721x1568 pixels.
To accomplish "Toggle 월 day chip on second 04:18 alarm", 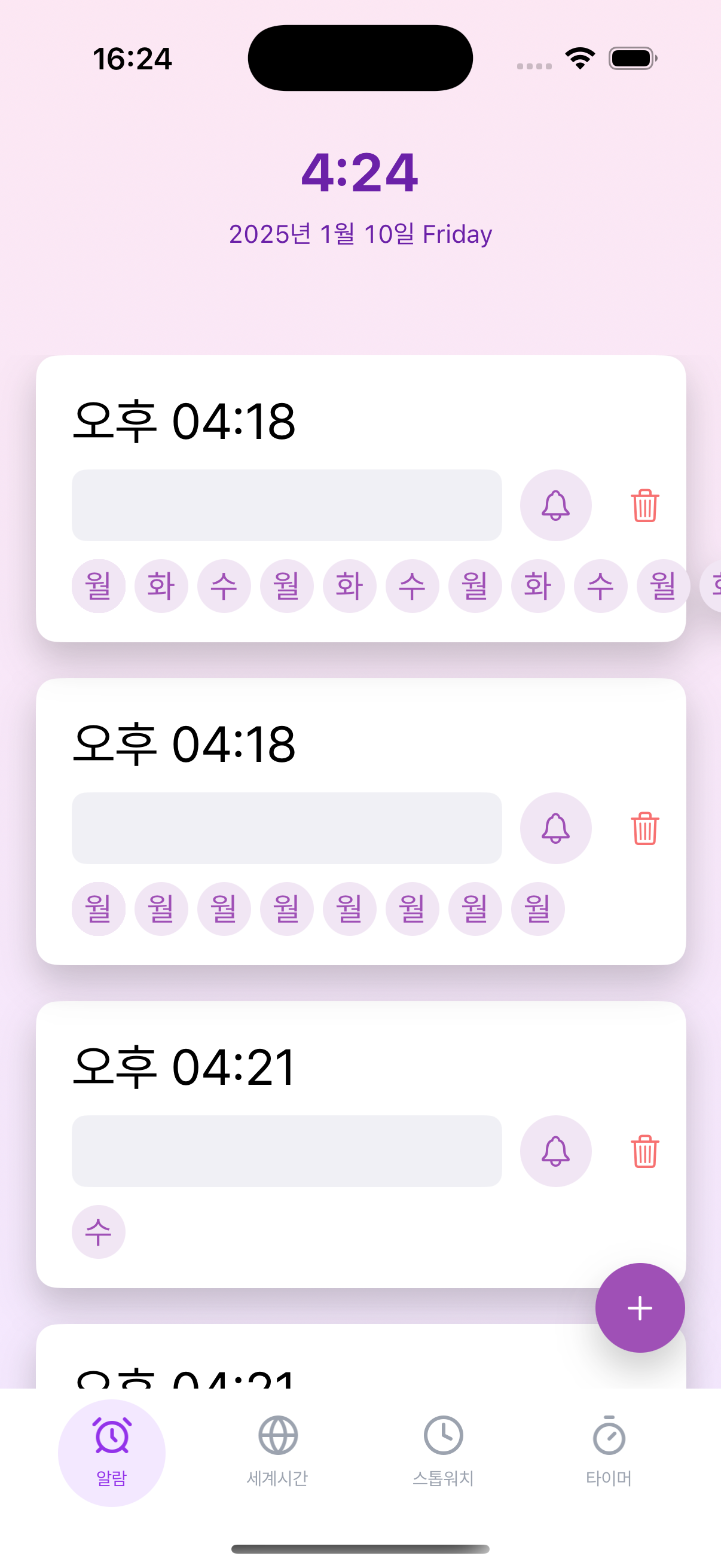I will [x=98, y=909].
